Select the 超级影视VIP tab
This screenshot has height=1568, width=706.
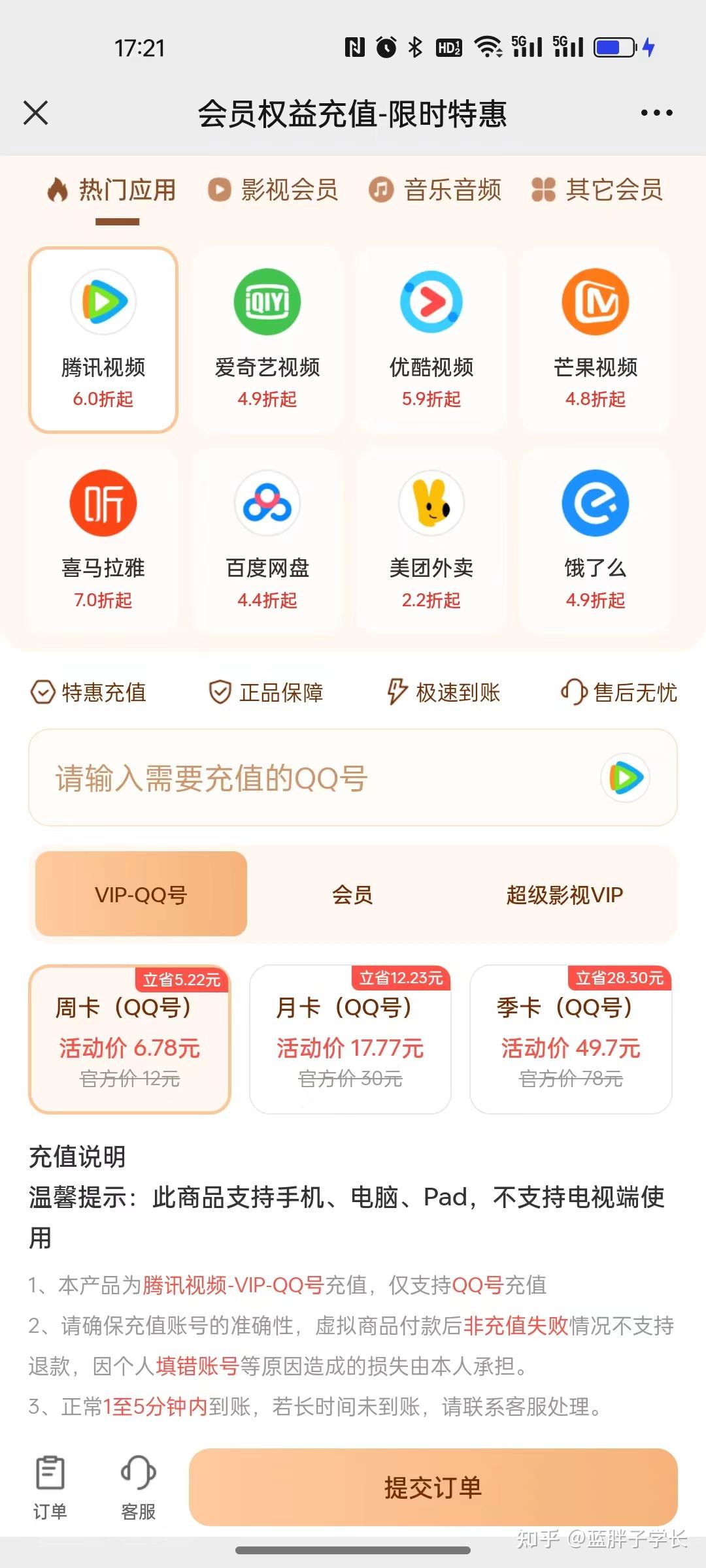565,894
